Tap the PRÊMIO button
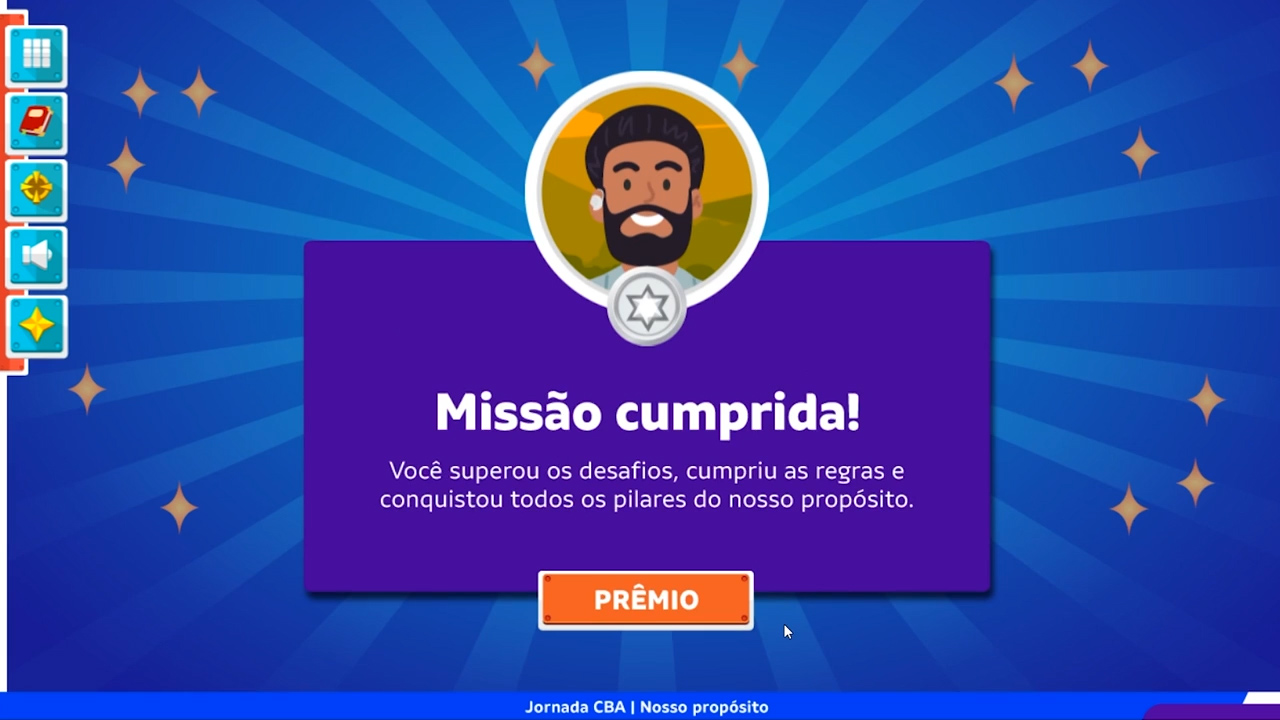The height and width of the screenshot is (720, 1280). coord(646,600)
